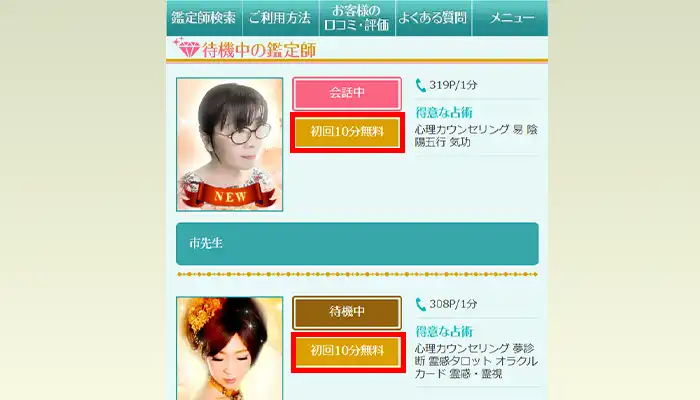
Task: Tap 初回10分無料 below the 待機中 button
Action: (x=347, y=351)
